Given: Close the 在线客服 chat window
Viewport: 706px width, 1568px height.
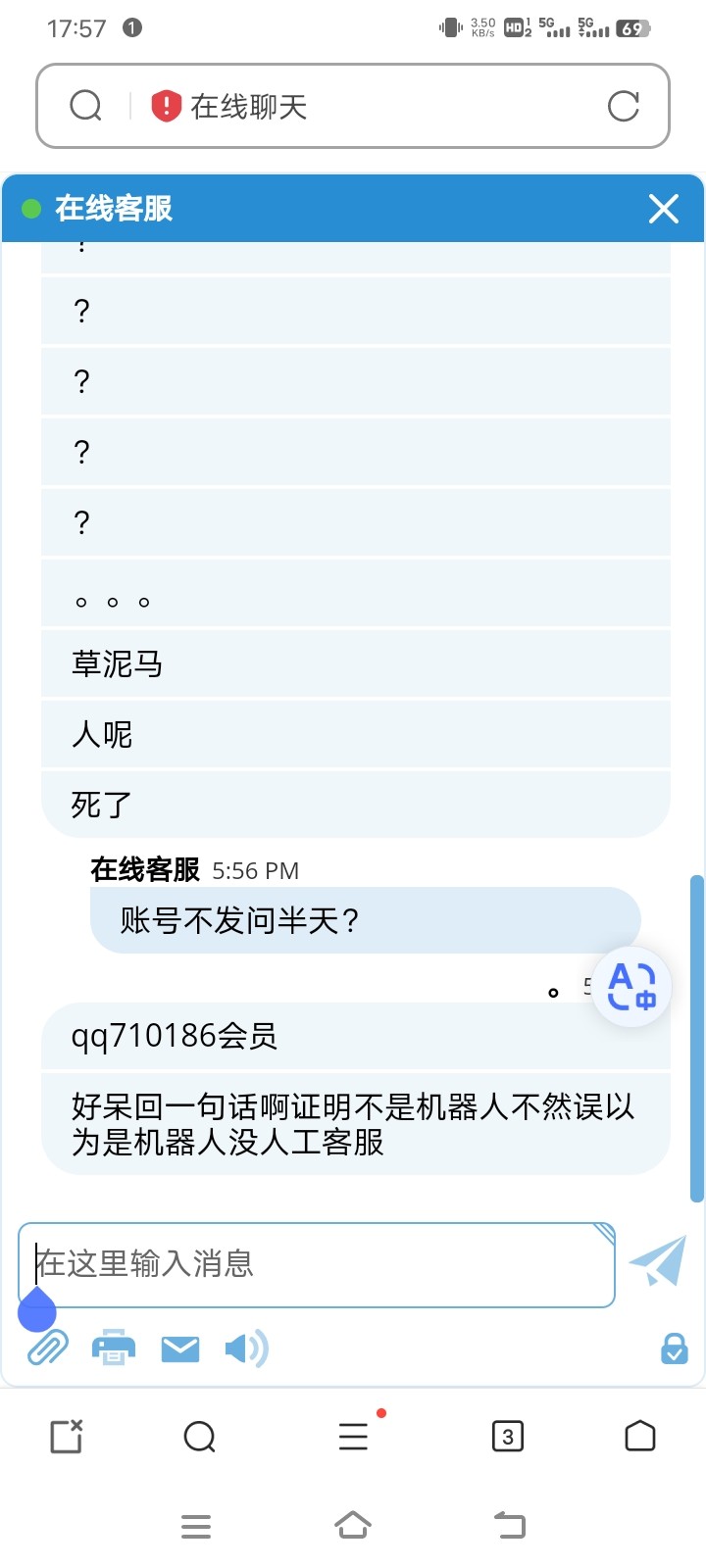Looking at the screenshot, I should pos(664,209).
